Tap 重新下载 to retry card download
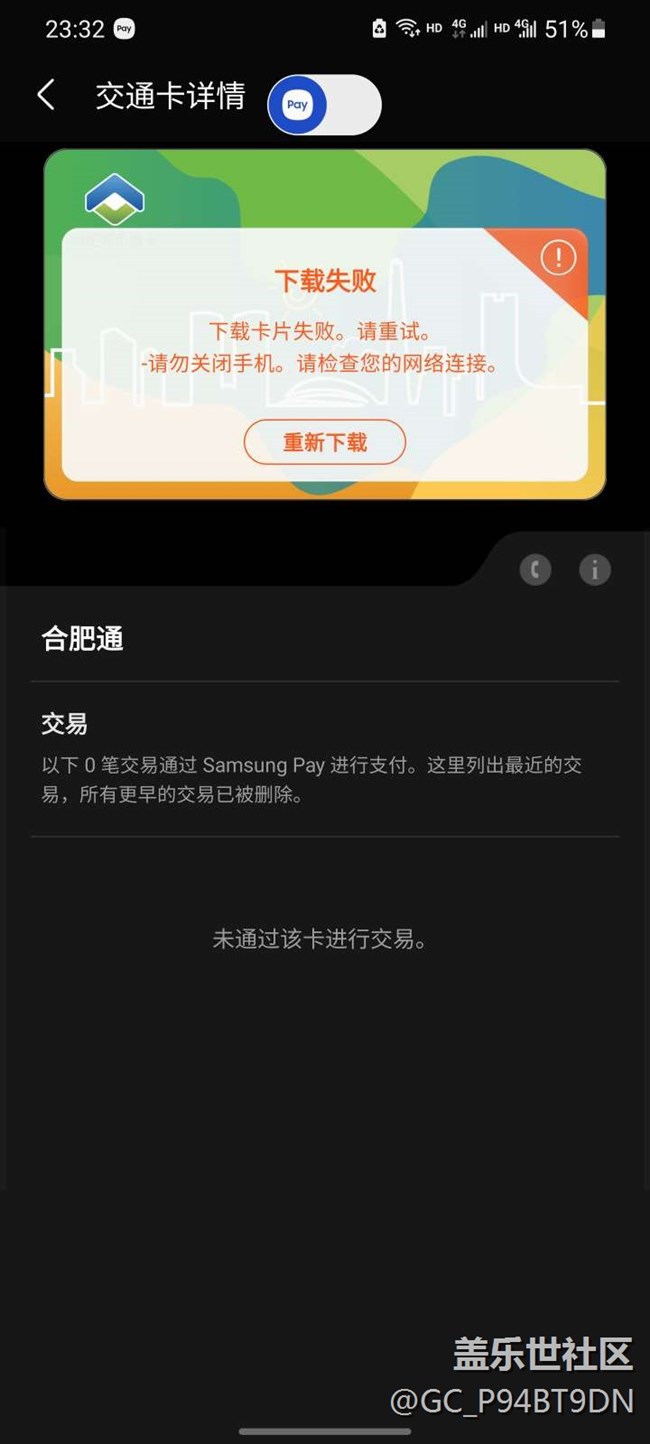 click(325, 442)
